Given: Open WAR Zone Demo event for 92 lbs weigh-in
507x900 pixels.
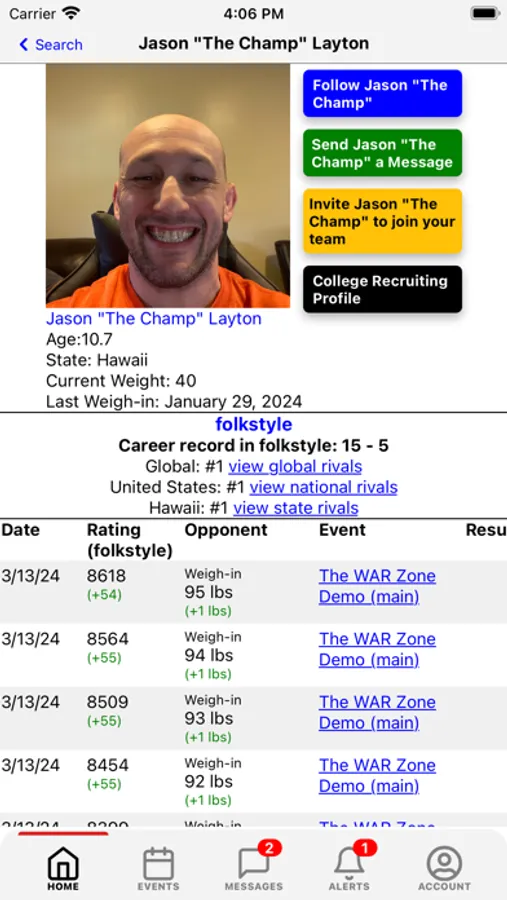Looking at the screenshot, I should coord(377,775).
